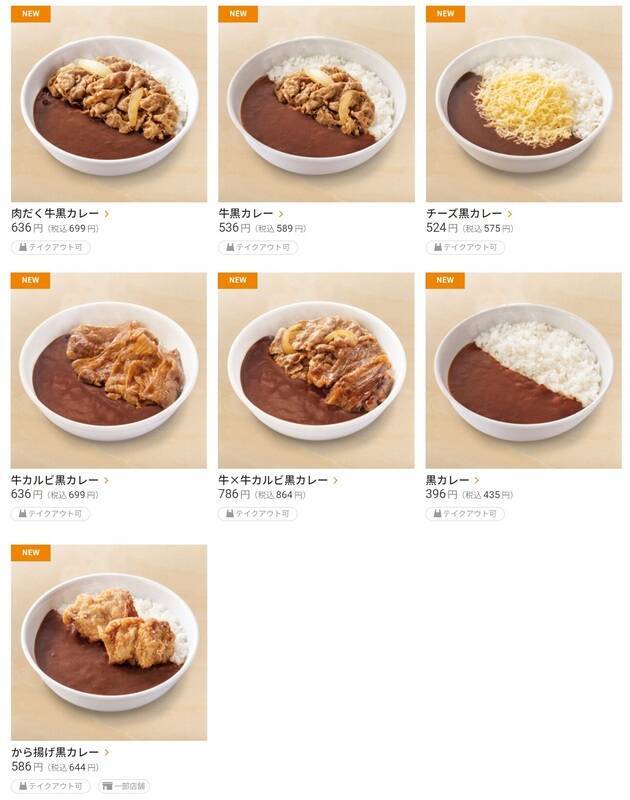The height and width of the screenshot is (800, 630).
Task: Select the チーズ黒カレー item
Action: [x=523, y=104]
